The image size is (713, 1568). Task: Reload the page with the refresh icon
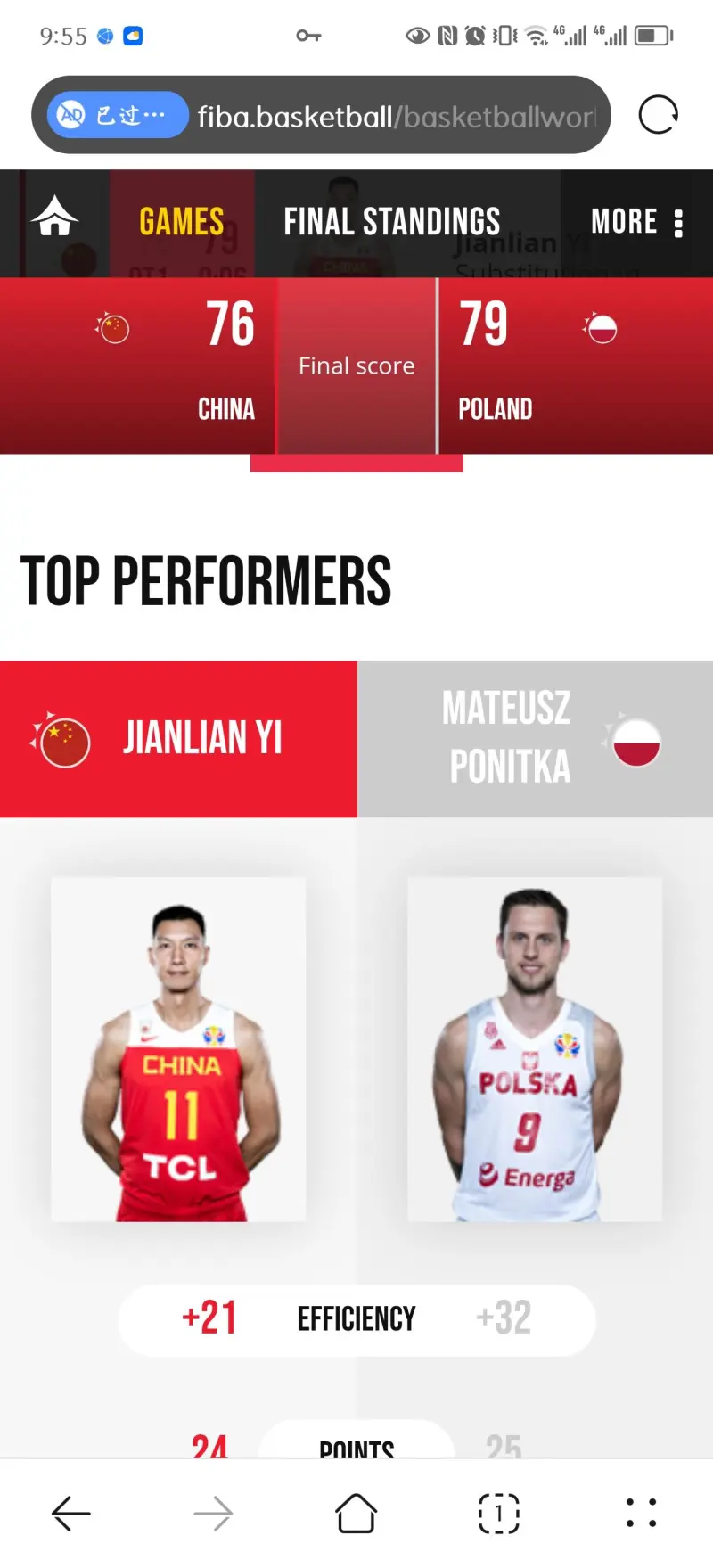coord(659,115)
